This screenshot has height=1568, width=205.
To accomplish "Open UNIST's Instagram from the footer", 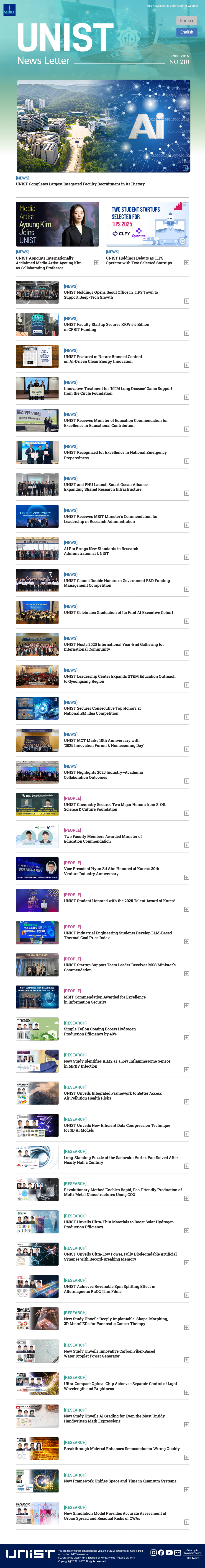I will click(x=153, y=1552).
